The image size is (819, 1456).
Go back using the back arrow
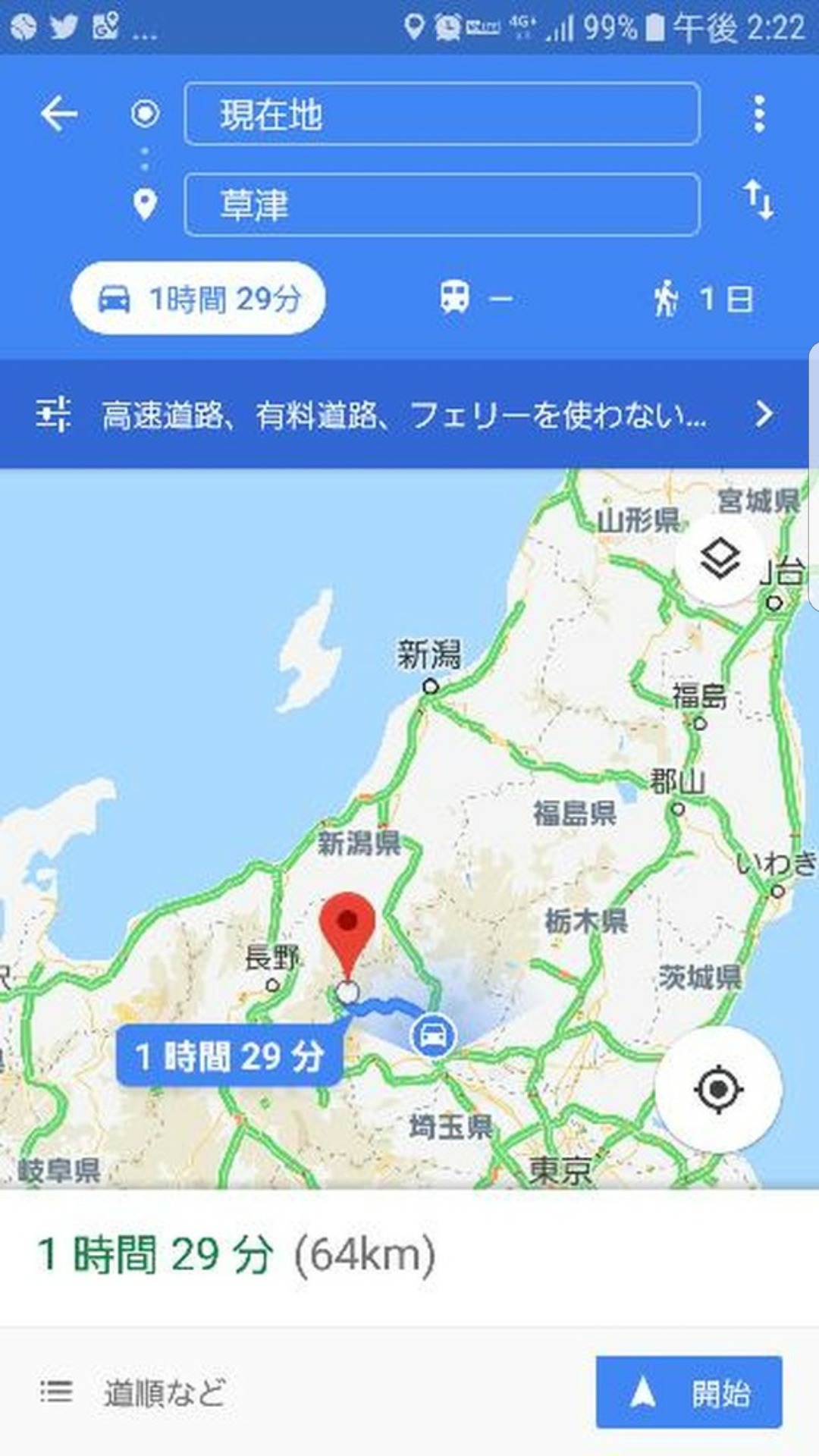59,115
